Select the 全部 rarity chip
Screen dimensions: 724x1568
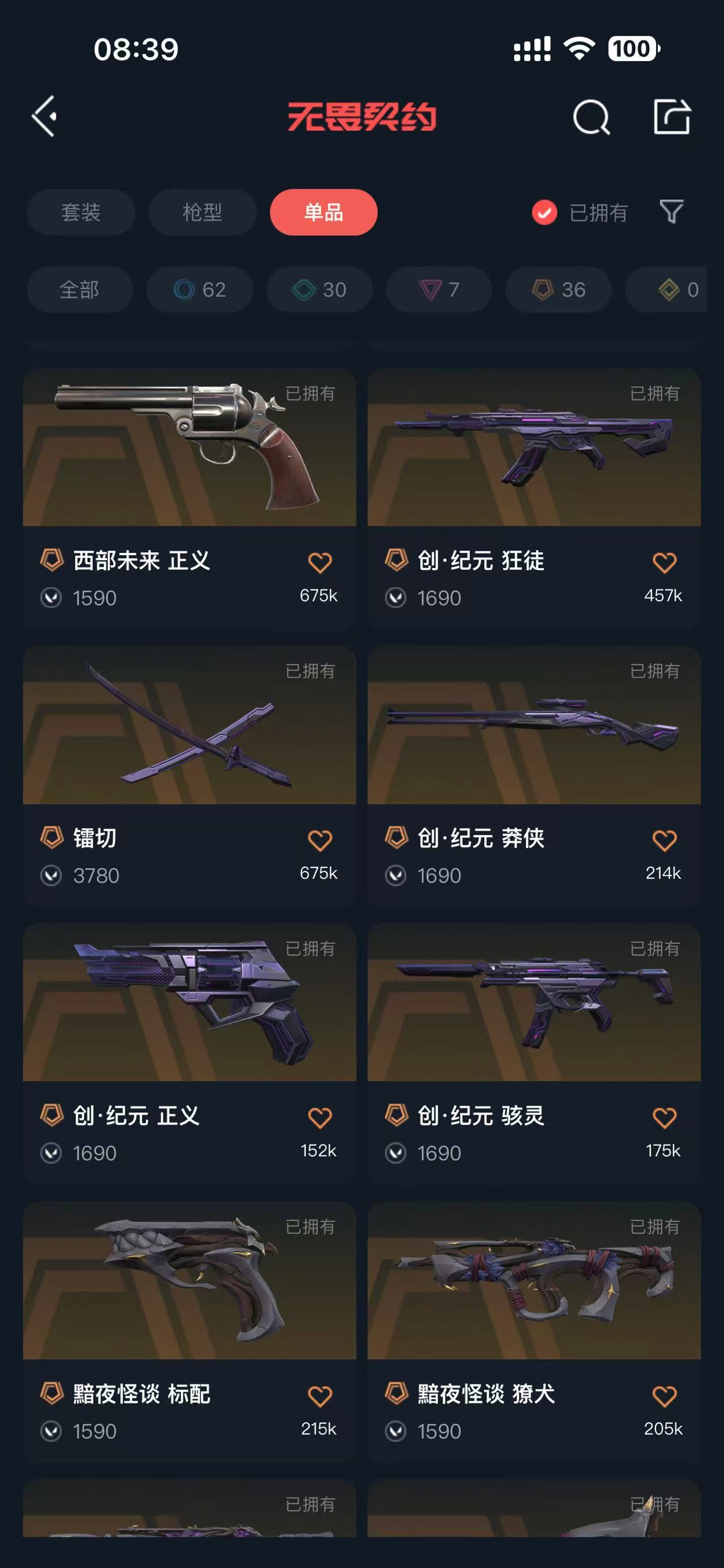(x=80, y=290)
